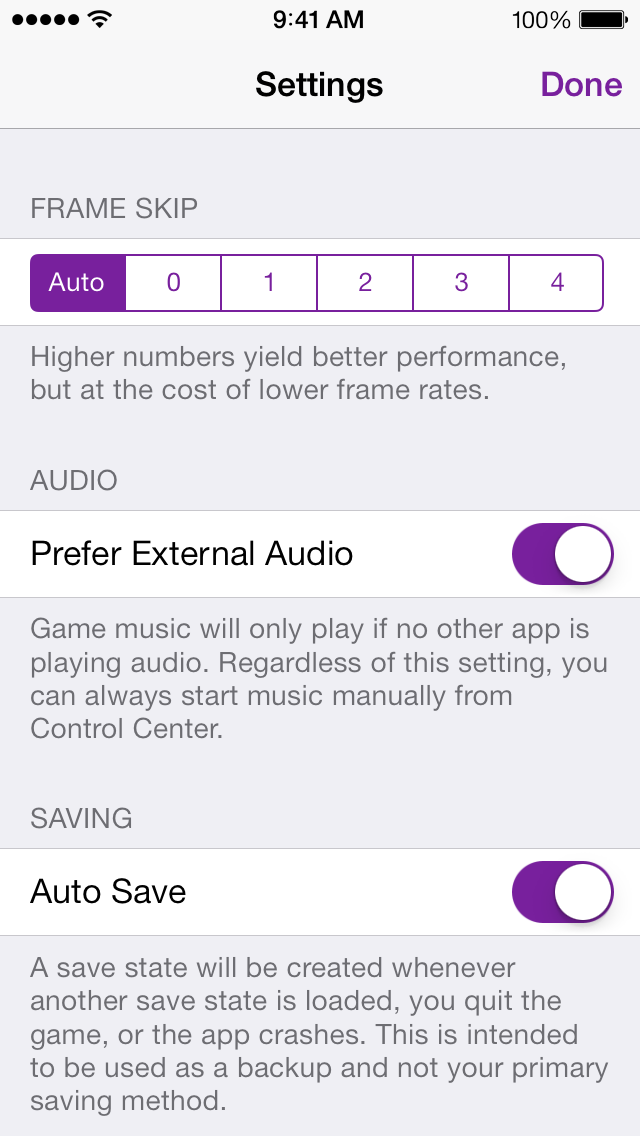Viewport: 640px width, 1136px height.
Task: Disable Prefer External Audio
Action: point(562,554)
